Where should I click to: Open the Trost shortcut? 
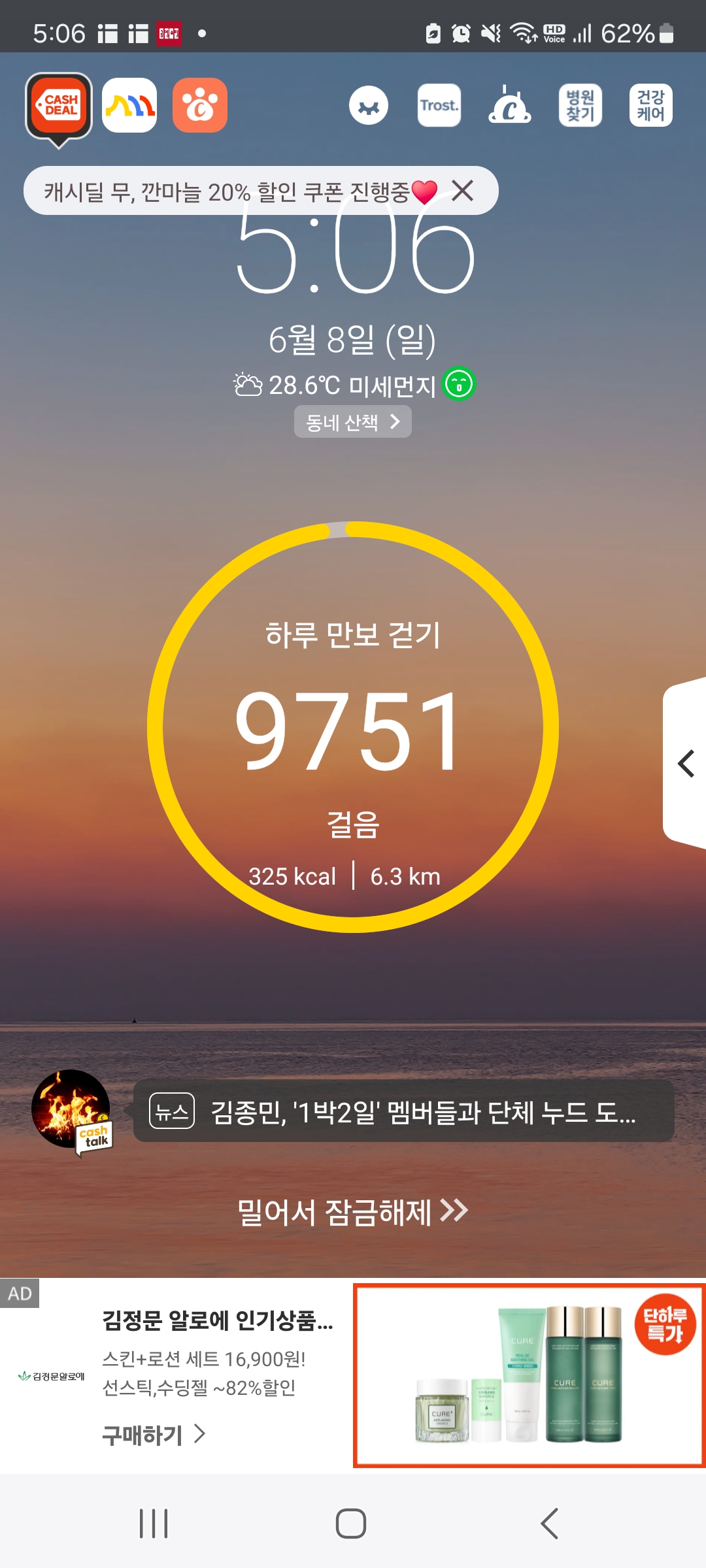[x=439, y=105]
